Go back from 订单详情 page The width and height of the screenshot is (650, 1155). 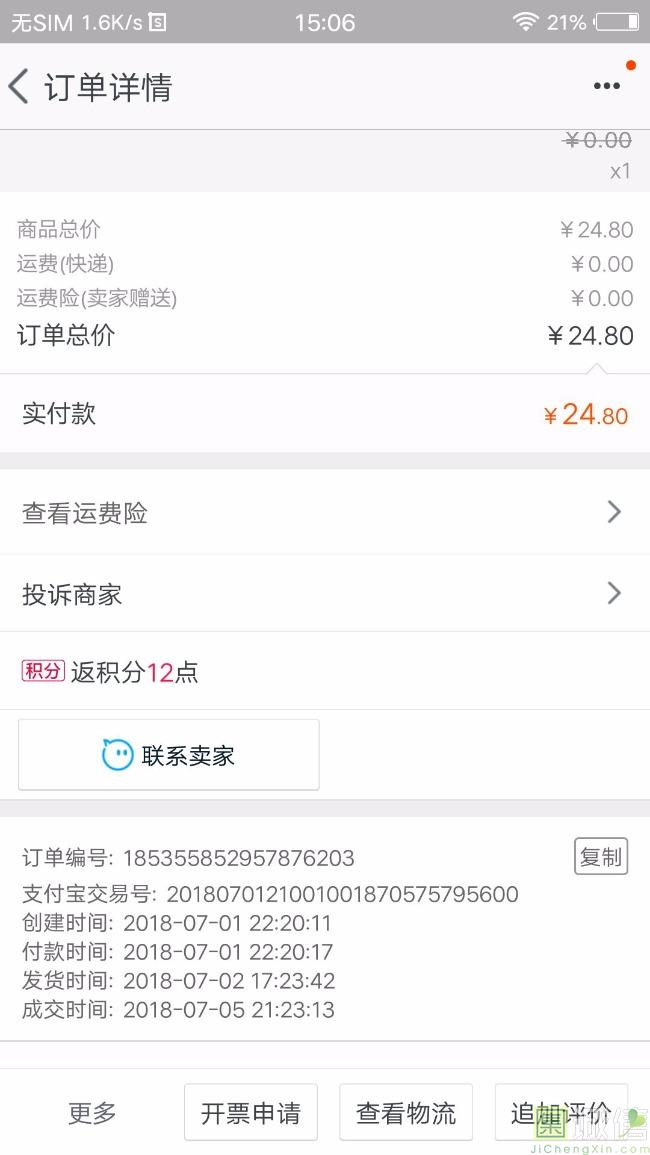(18, 87)
